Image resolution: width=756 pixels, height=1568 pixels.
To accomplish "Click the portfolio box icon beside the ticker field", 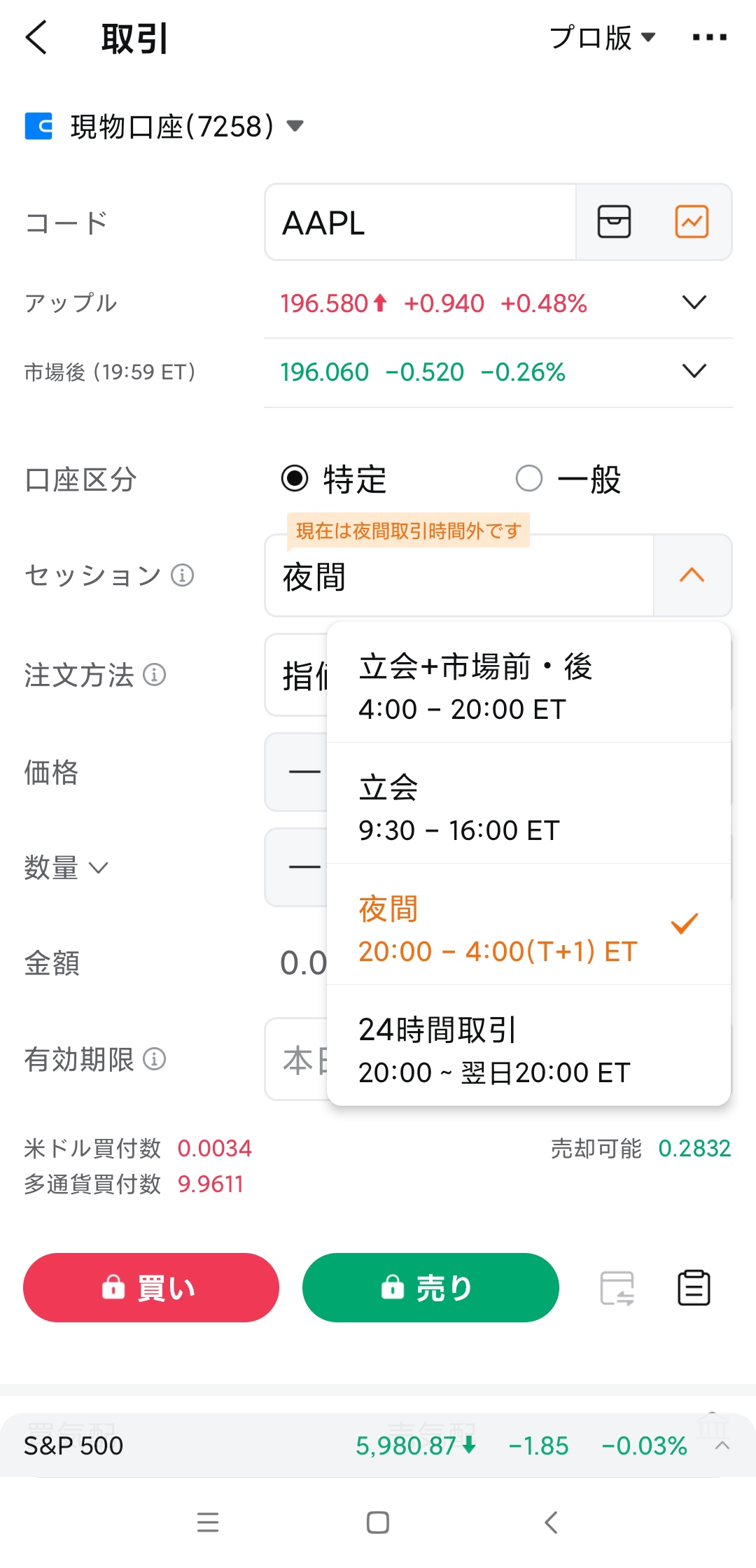I will click(x=615, y=221).
